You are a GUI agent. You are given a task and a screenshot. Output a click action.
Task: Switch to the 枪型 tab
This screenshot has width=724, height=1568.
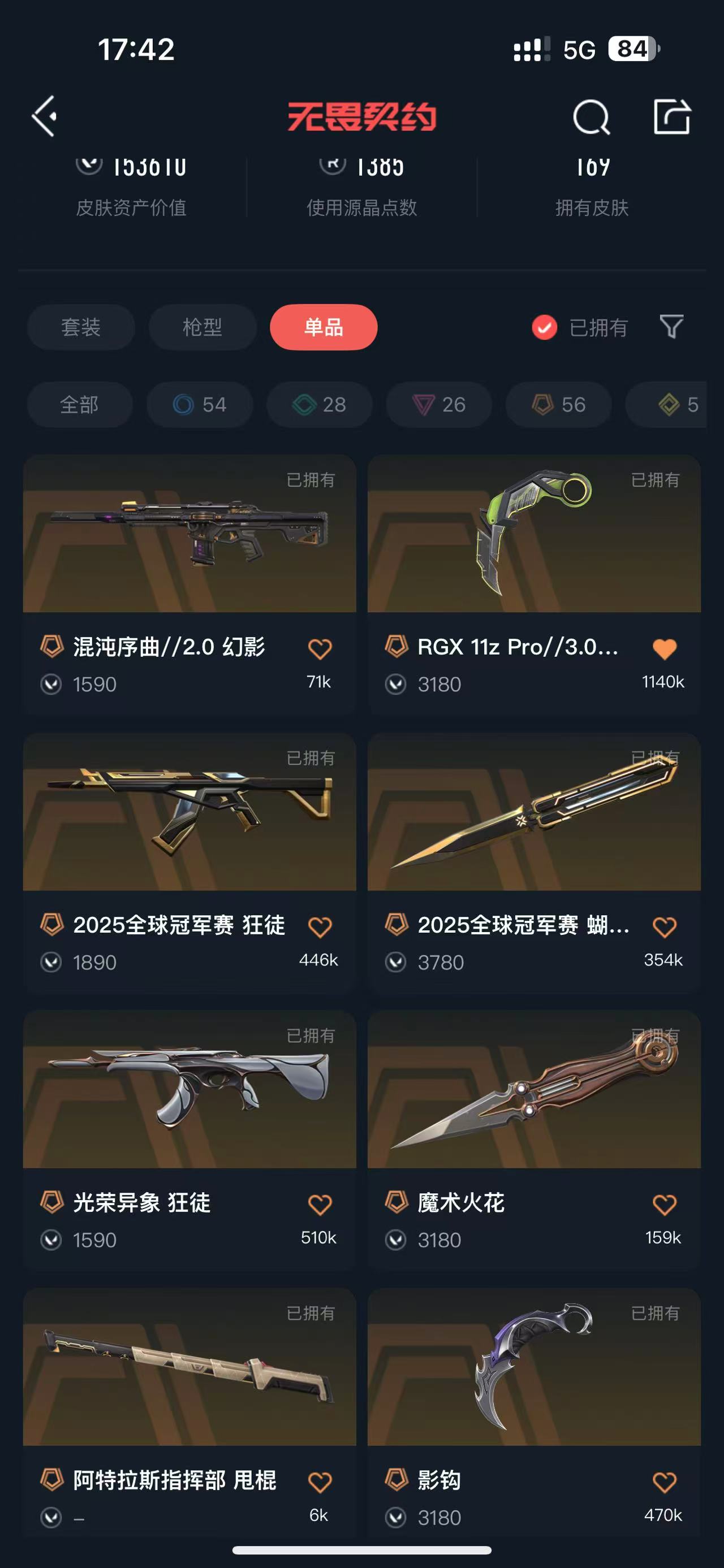coord(202,327)
